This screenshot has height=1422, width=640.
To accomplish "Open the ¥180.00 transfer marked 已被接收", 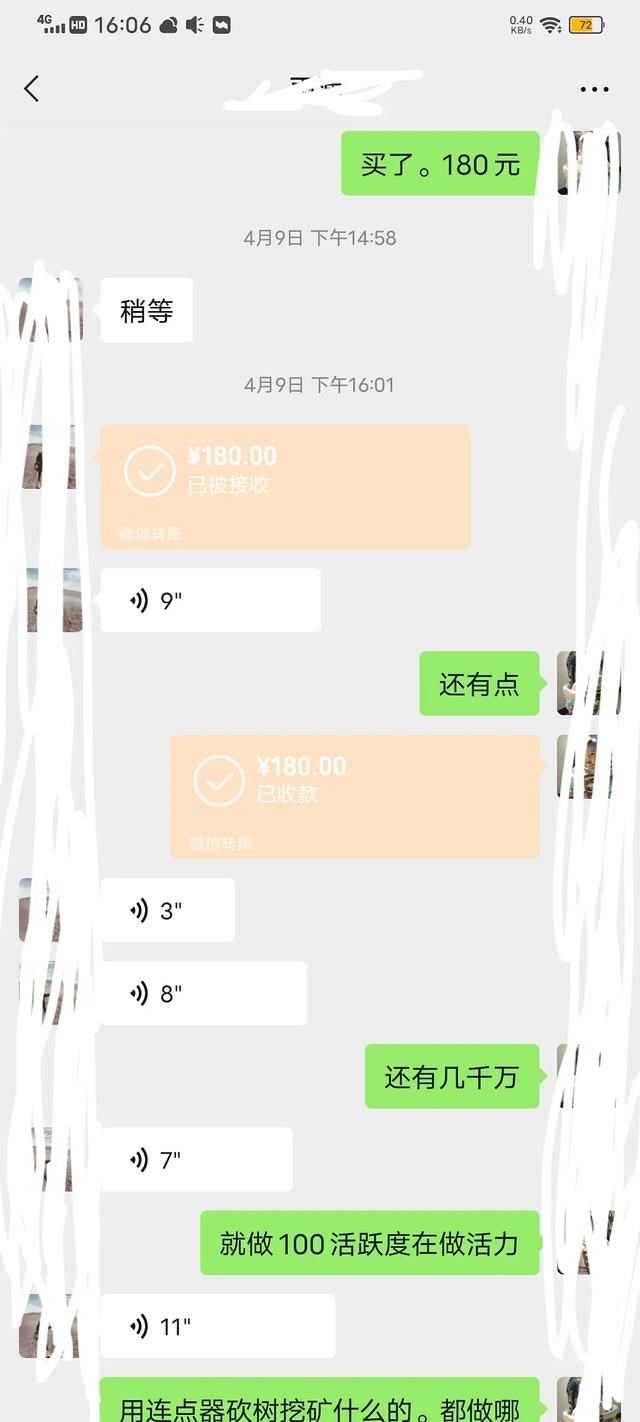I will click(284, 486).
